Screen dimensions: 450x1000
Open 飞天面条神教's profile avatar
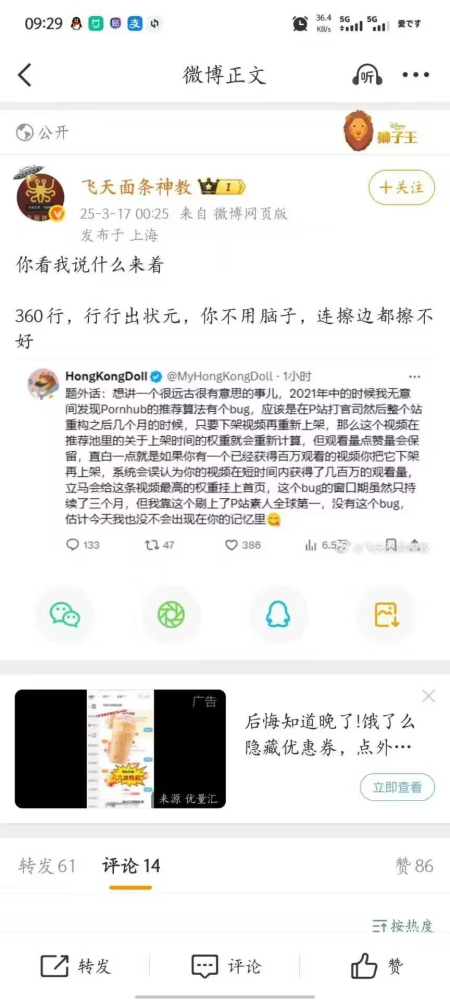(x=40, y=197)
